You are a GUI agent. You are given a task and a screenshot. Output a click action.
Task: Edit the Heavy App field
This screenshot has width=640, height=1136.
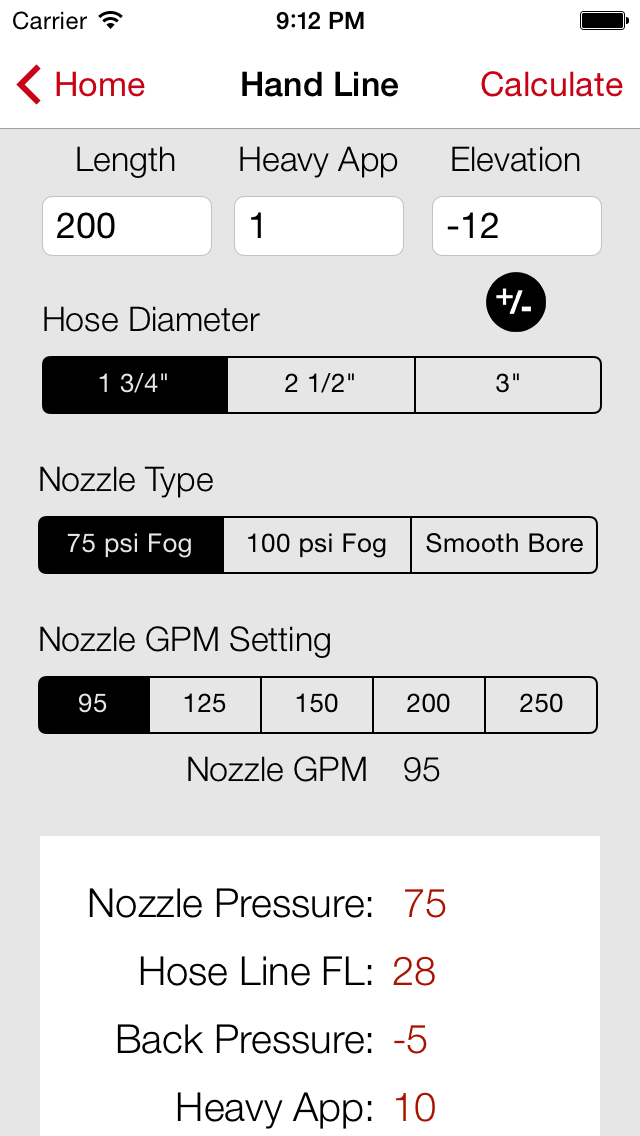(319, 226)
